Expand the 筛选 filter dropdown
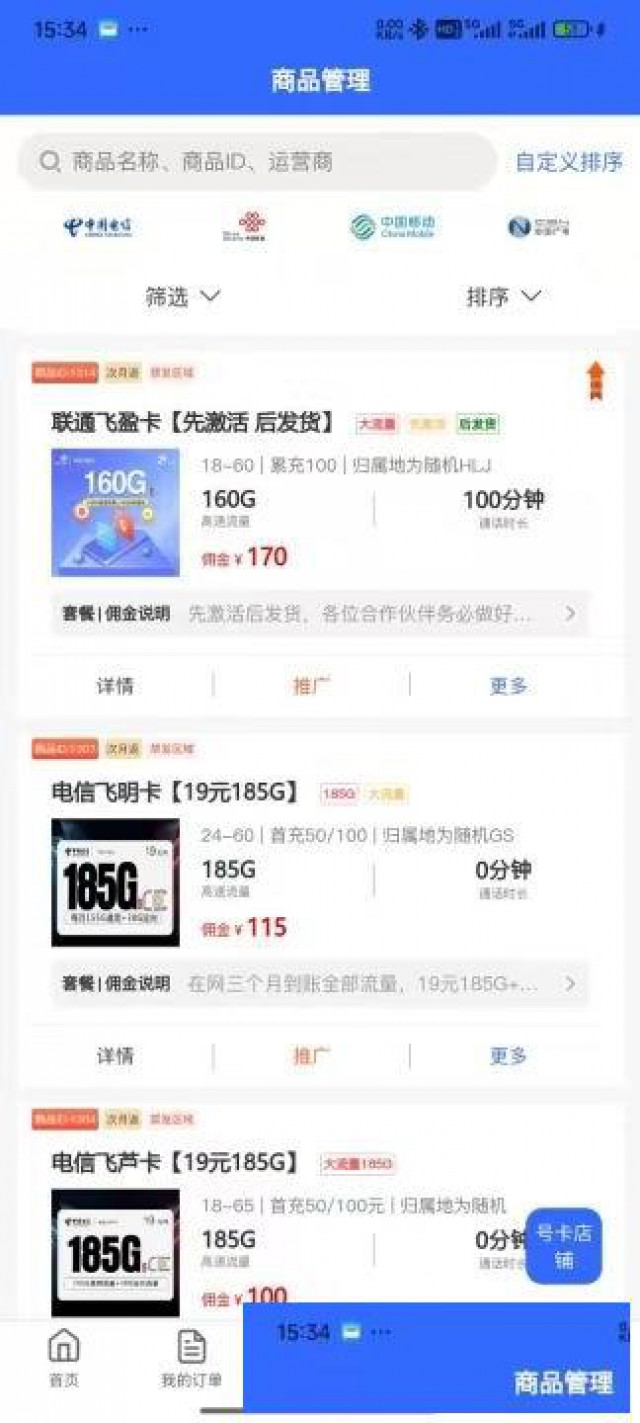Screen dimensions: 640x1423 (182, 297)
